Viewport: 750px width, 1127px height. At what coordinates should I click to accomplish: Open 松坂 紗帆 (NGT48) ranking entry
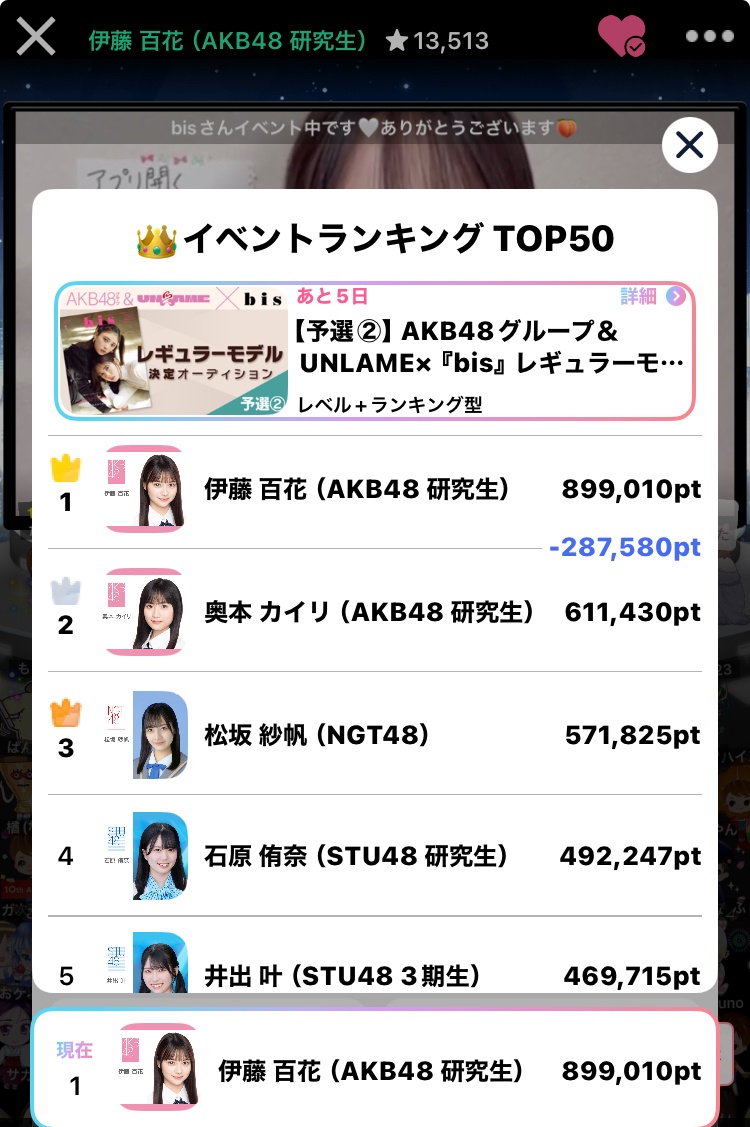click(x=374, y=735)
